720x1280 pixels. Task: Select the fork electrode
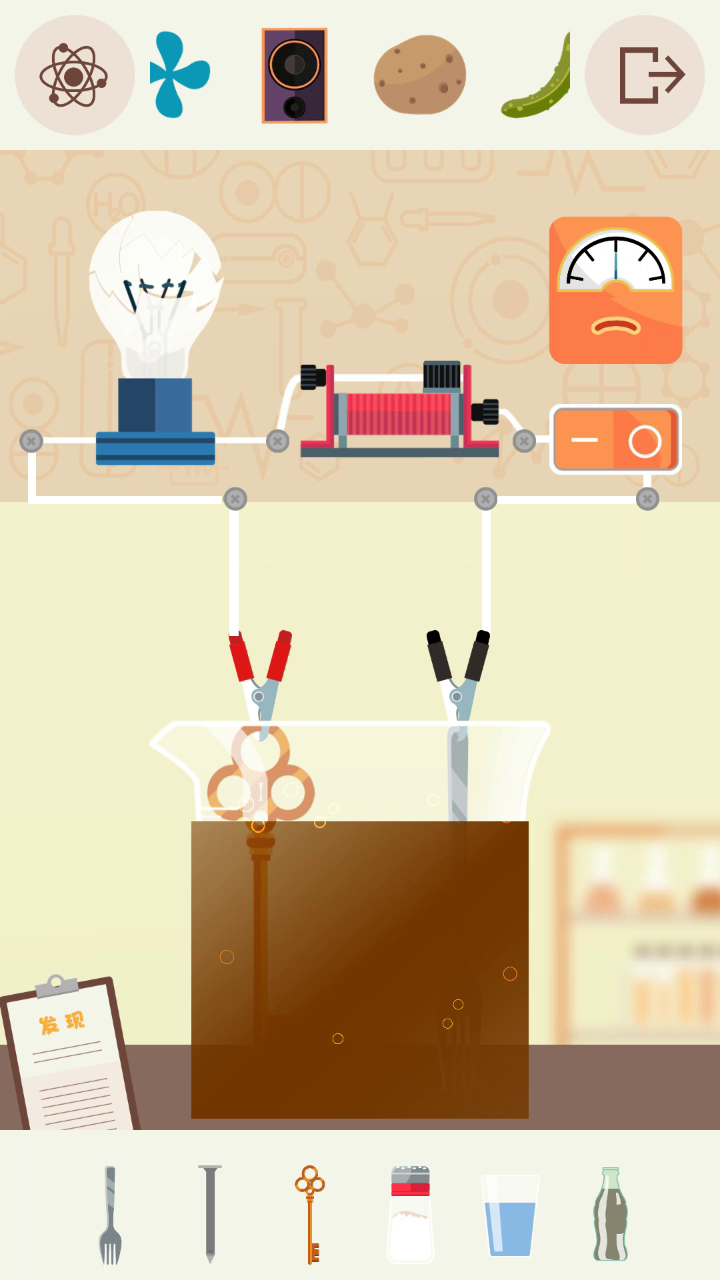click(x=110, y=1214)
